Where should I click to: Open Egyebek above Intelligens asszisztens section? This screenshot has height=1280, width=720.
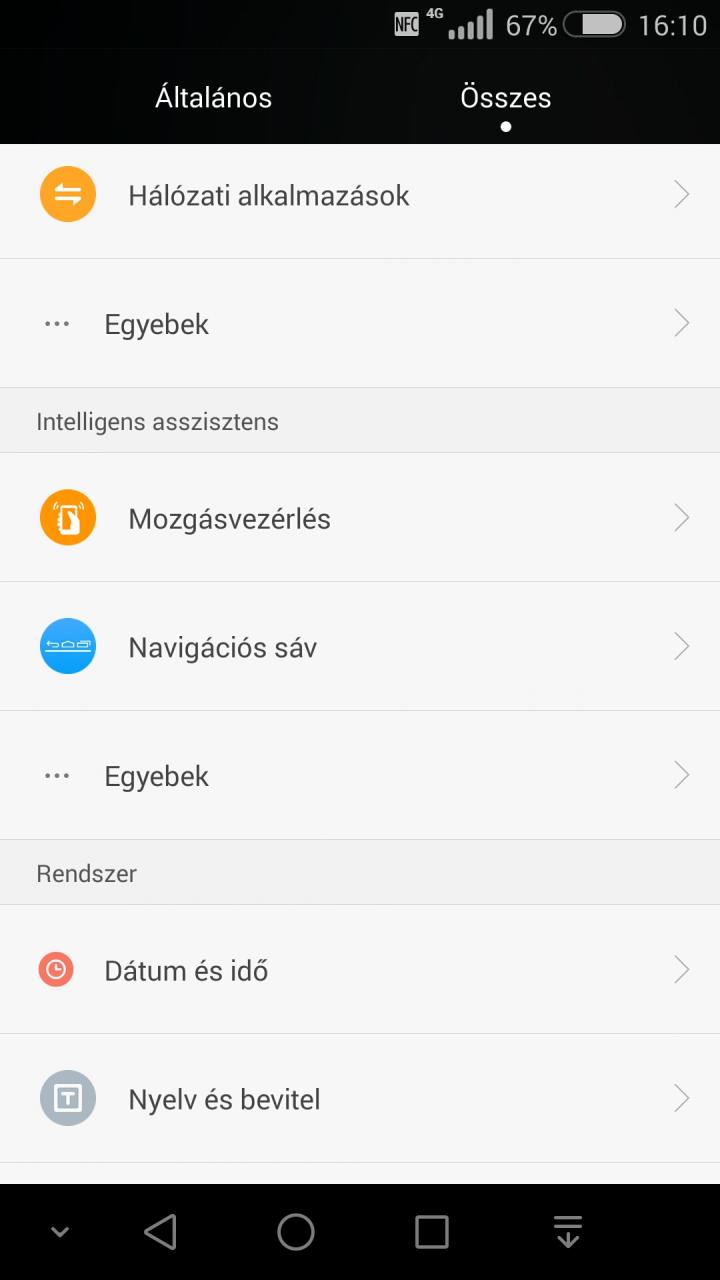360,323
